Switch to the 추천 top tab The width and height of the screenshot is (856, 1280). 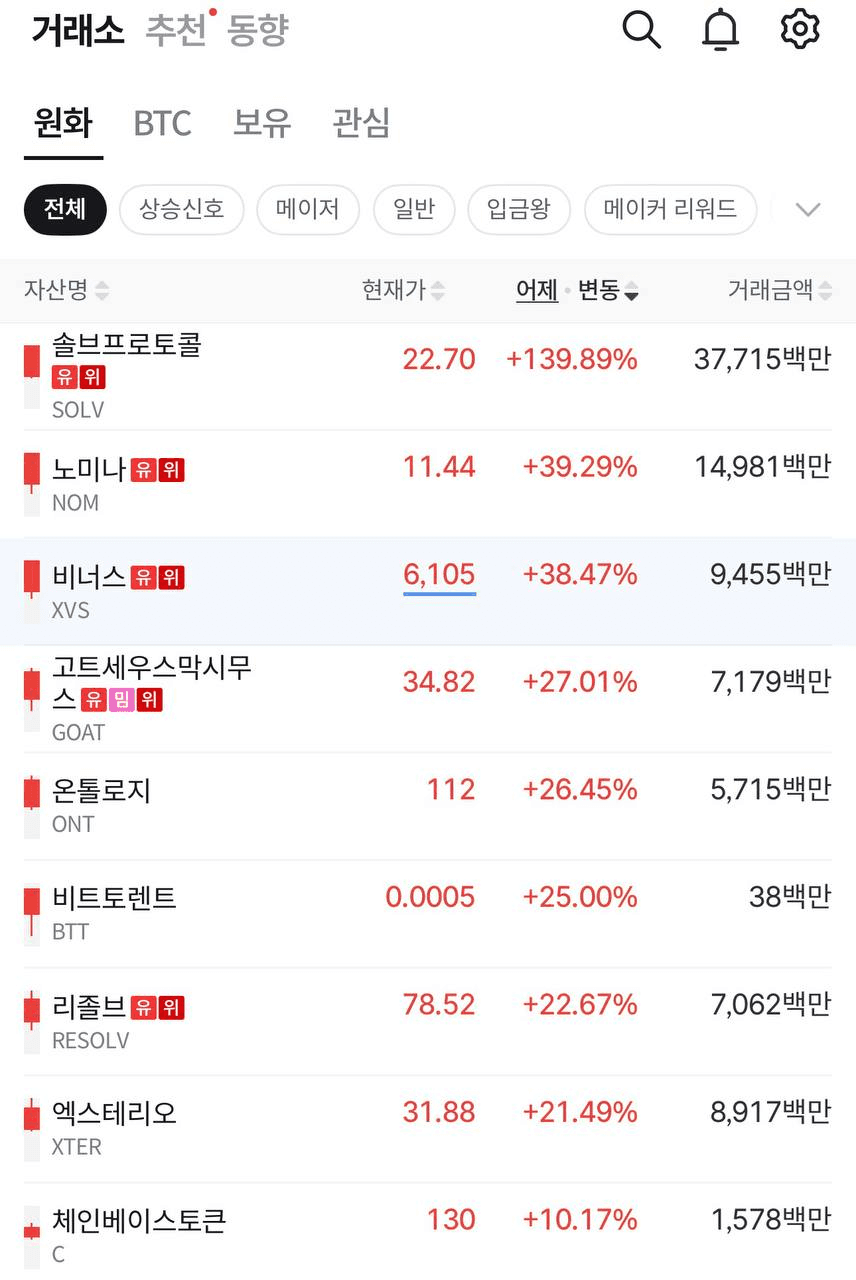[x=175, y=30]
